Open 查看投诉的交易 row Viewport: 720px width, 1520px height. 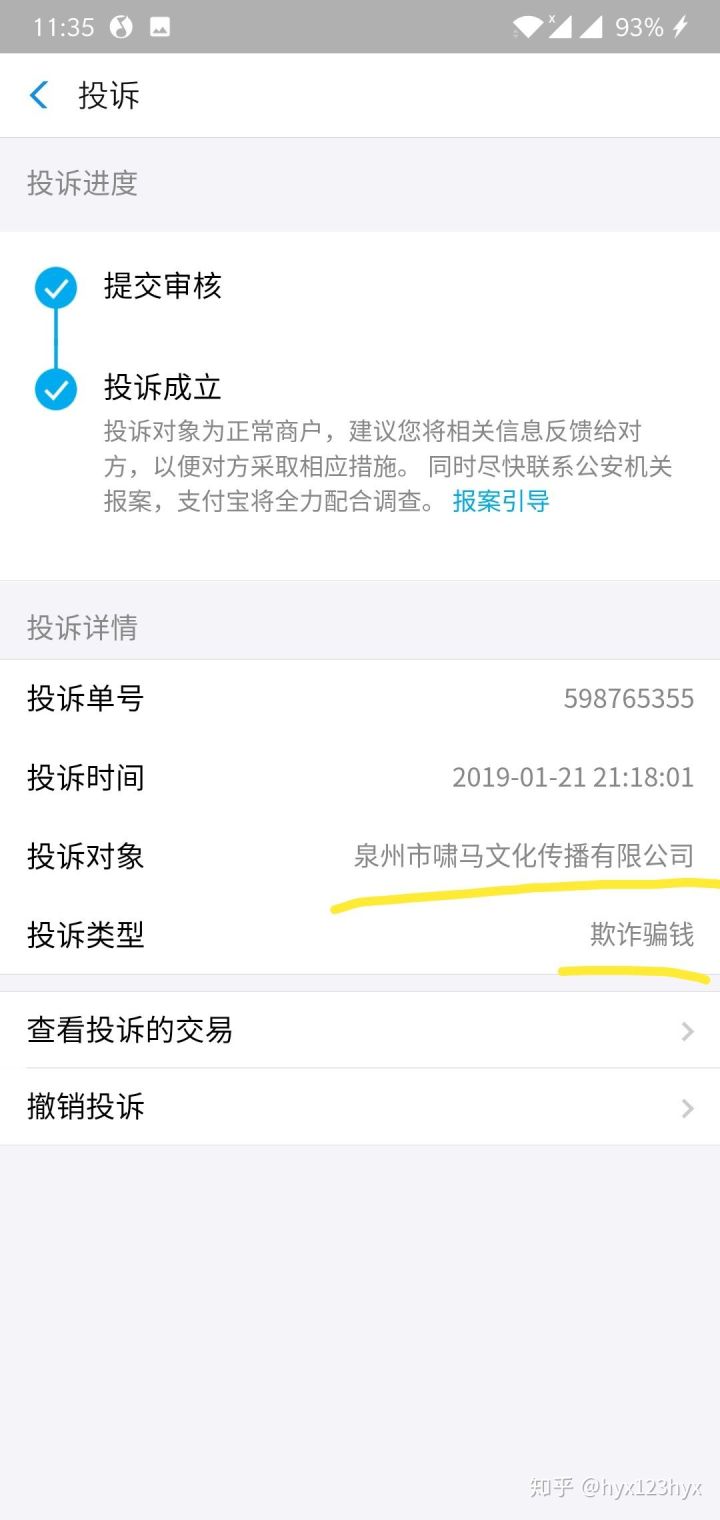360,1030
